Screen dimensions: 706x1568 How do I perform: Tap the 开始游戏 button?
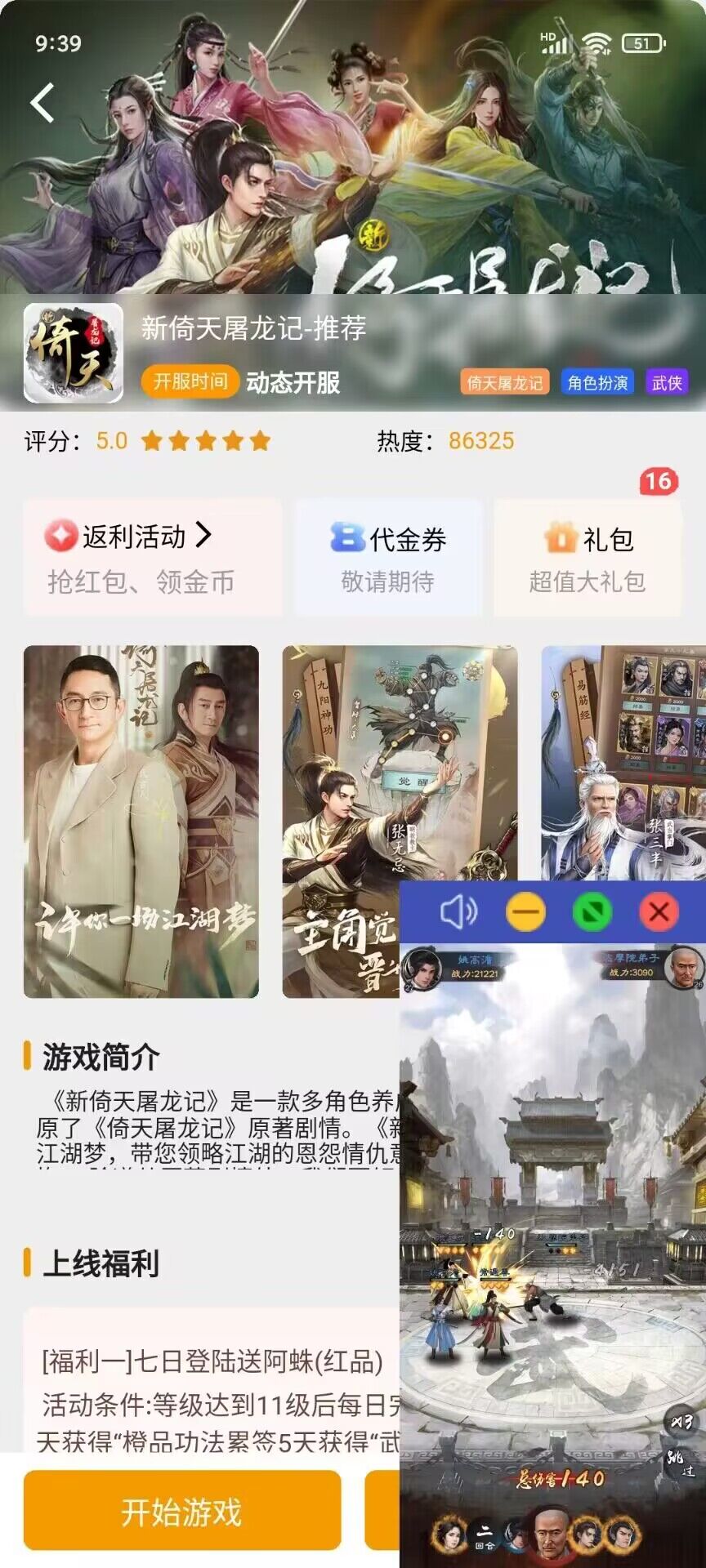coord(181,1512)
